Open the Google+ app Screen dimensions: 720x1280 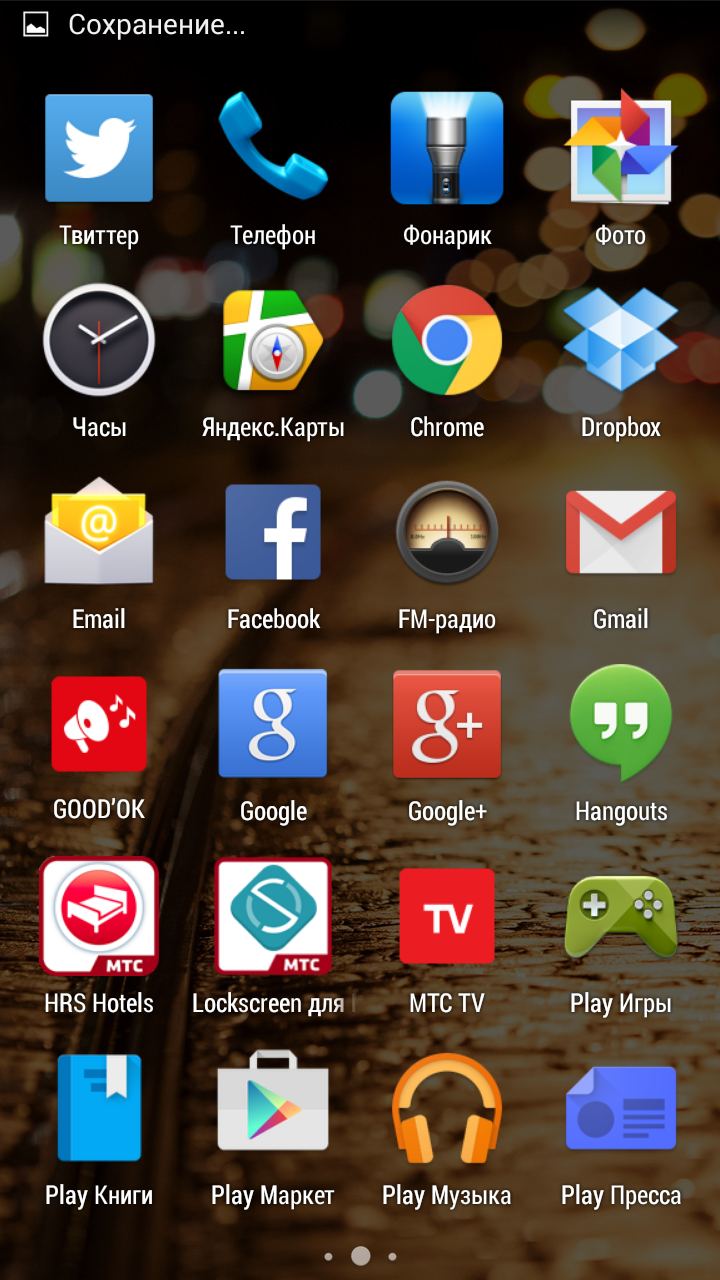(447, 724)
